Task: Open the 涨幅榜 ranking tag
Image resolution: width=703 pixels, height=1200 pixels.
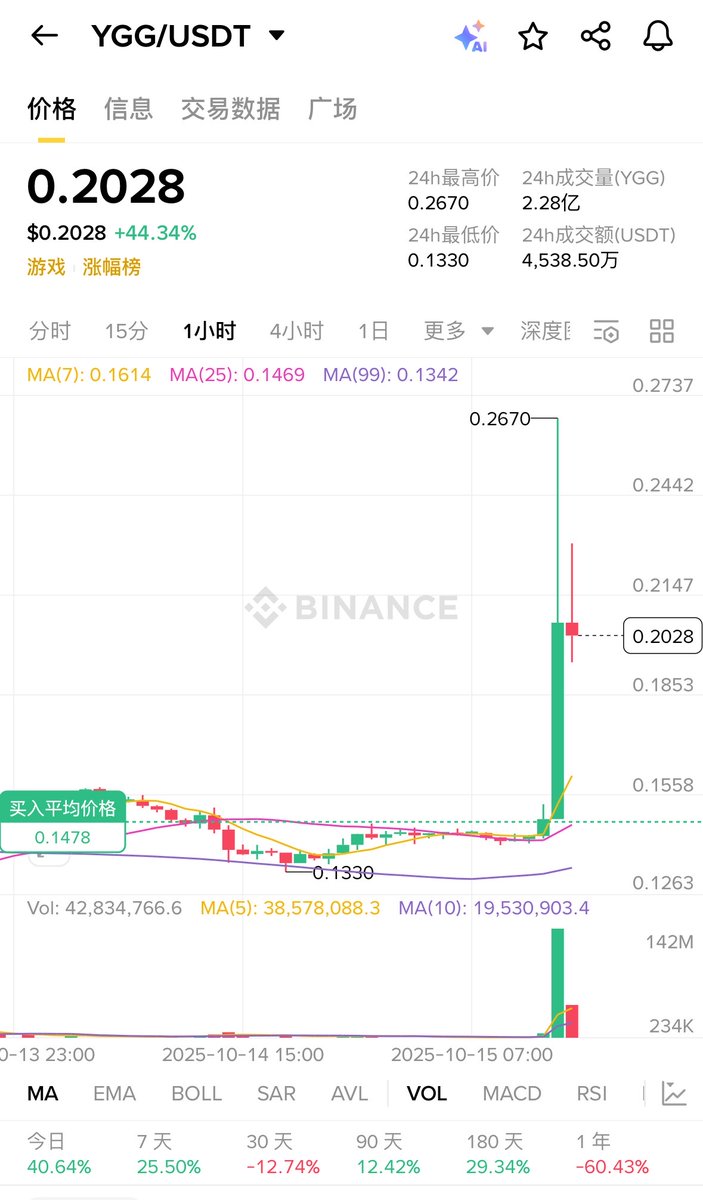Action: click(x=112, y=267)
